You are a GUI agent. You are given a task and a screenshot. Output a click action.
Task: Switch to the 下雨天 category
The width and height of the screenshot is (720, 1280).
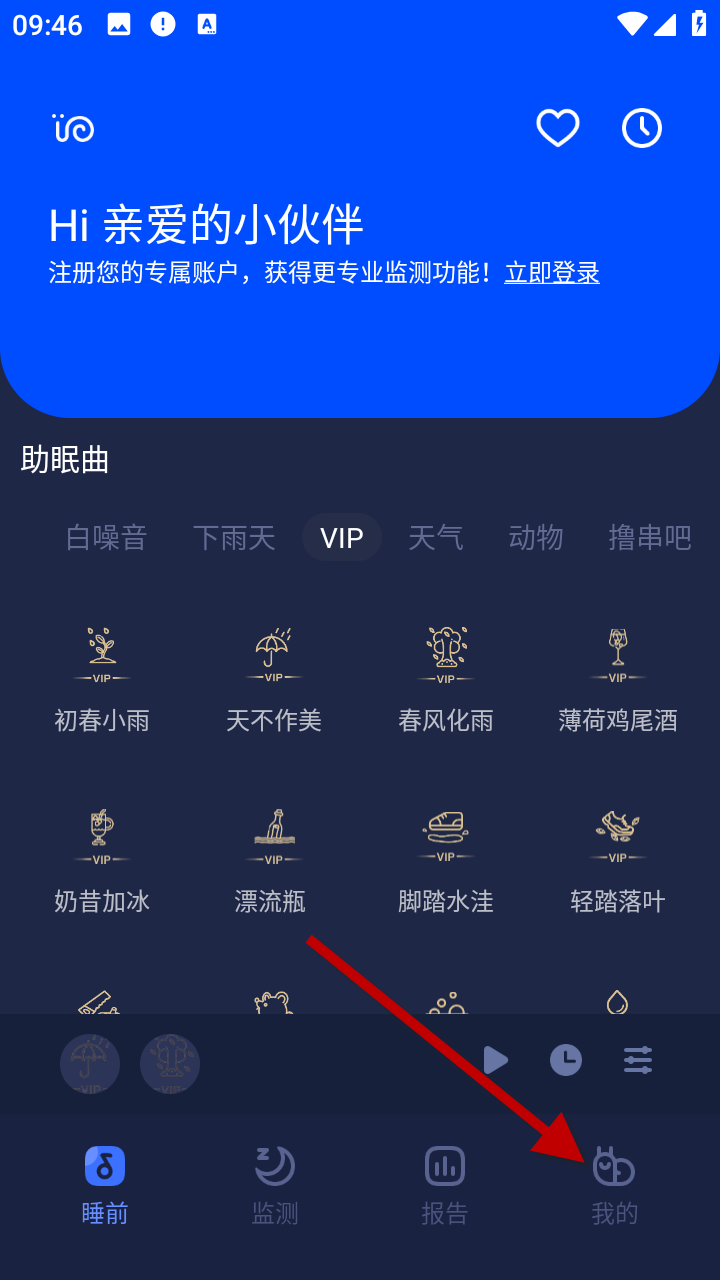[x=234, y=538]
